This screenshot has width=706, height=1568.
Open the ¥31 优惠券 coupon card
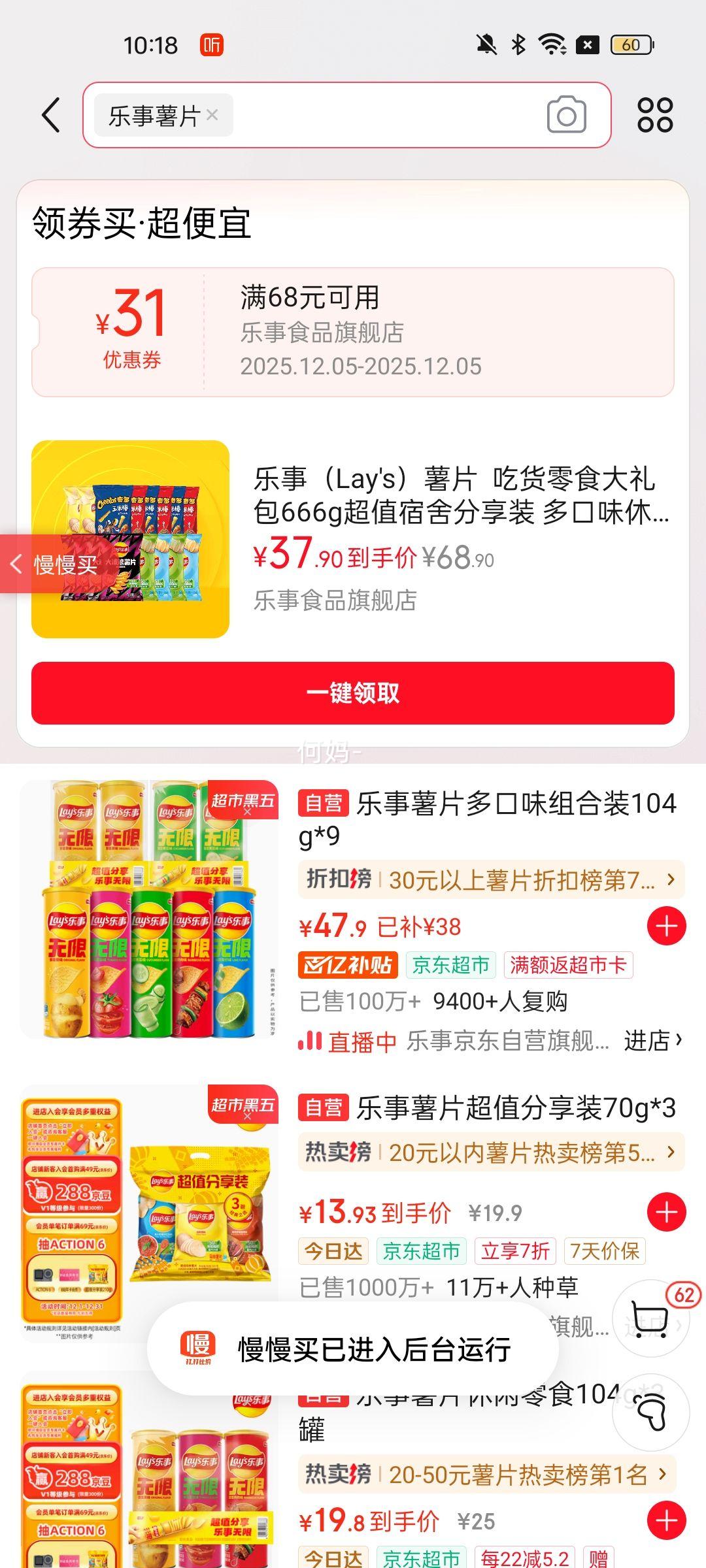[353, 332]
